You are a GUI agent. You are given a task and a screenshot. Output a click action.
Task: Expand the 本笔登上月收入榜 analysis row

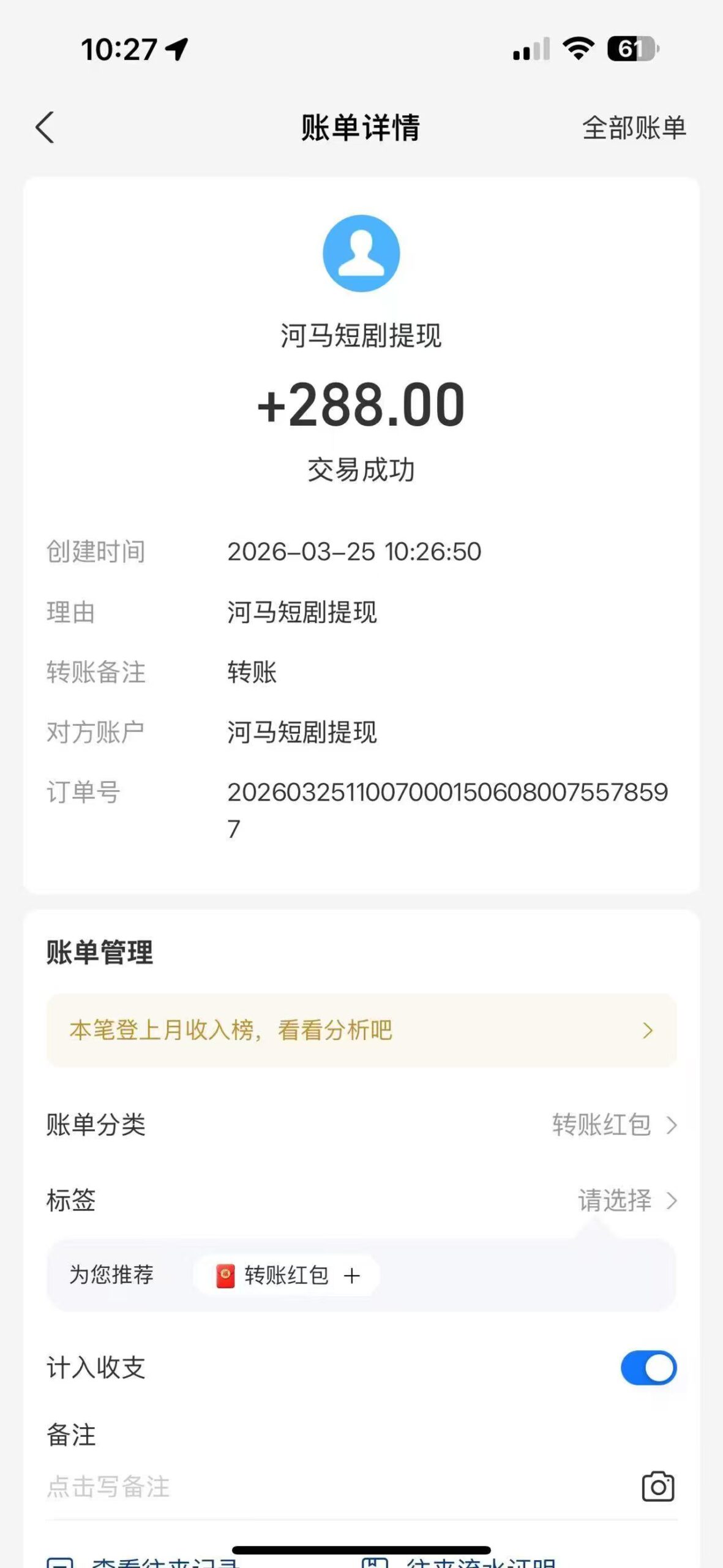(361, 1029)
